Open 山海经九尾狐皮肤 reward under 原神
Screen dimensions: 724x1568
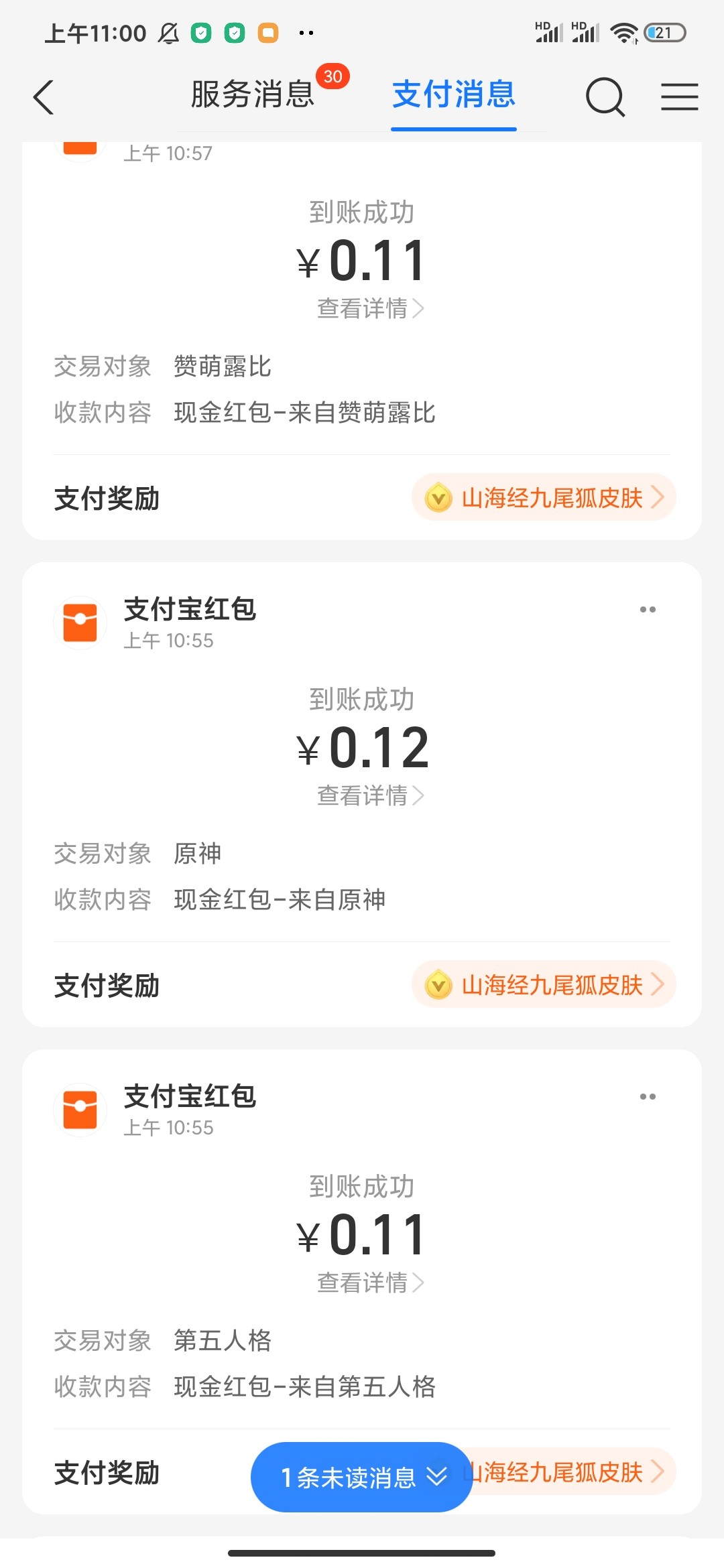(544, 985)
